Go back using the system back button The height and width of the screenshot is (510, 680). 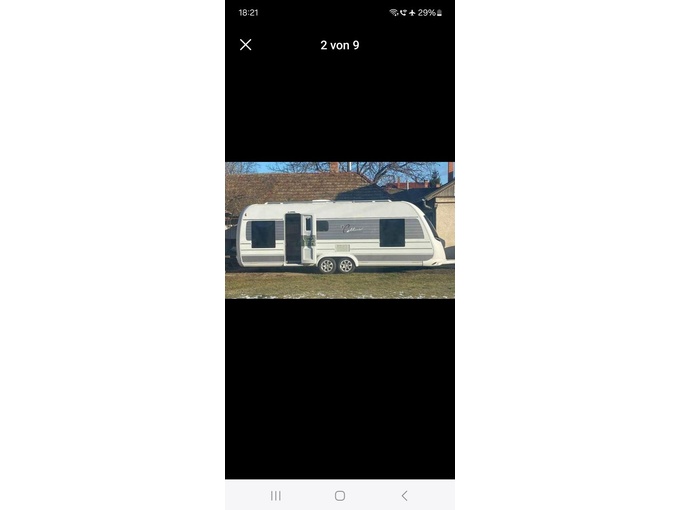click(404, 496)
